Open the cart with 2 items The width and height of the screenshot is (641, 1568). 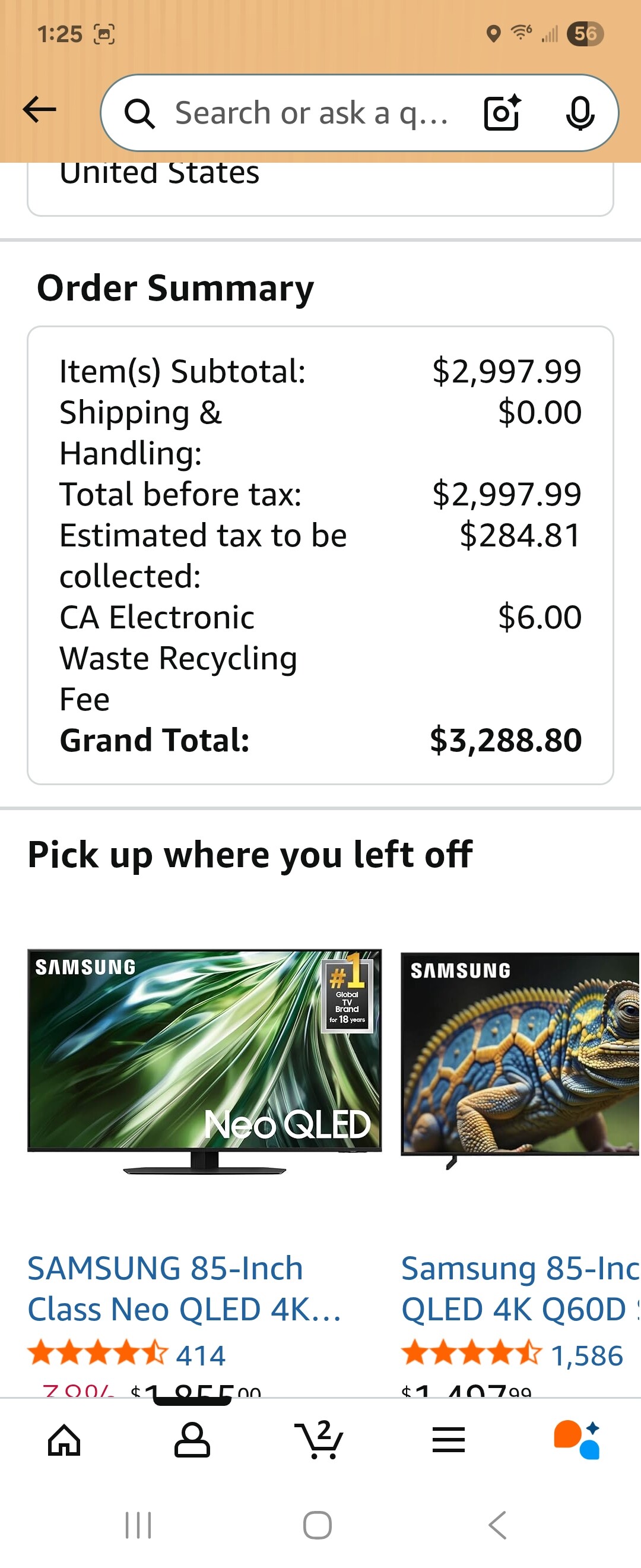(x=319, y=1440)
